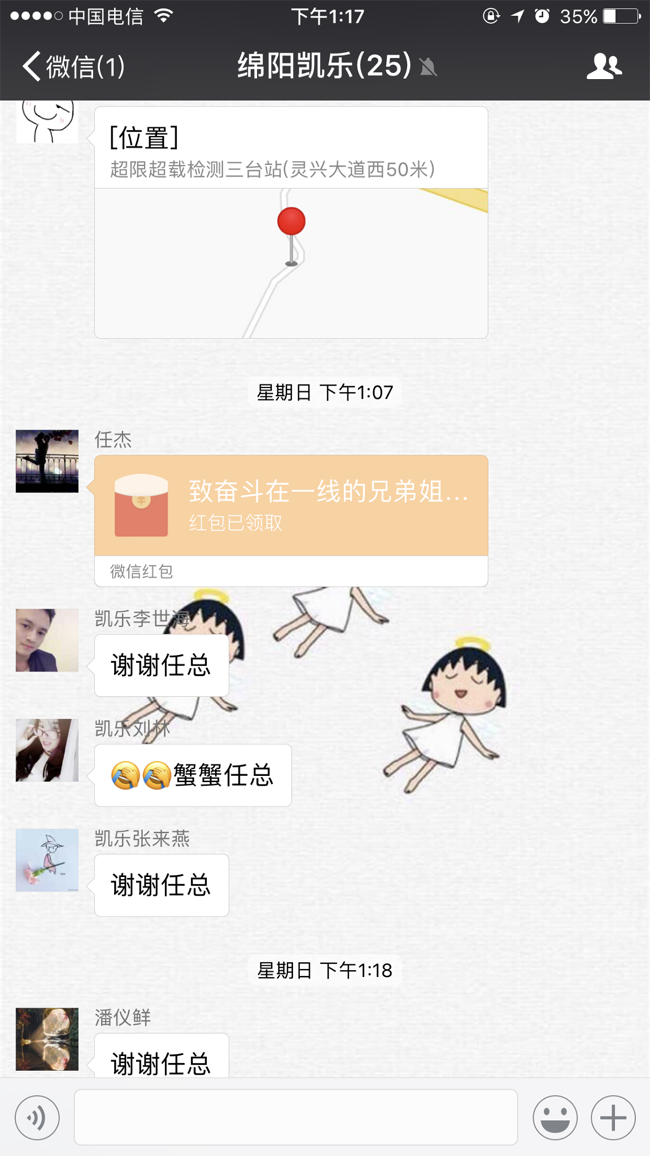
Task: Go back to the 微信 chat list
Action: coord(72,67)
